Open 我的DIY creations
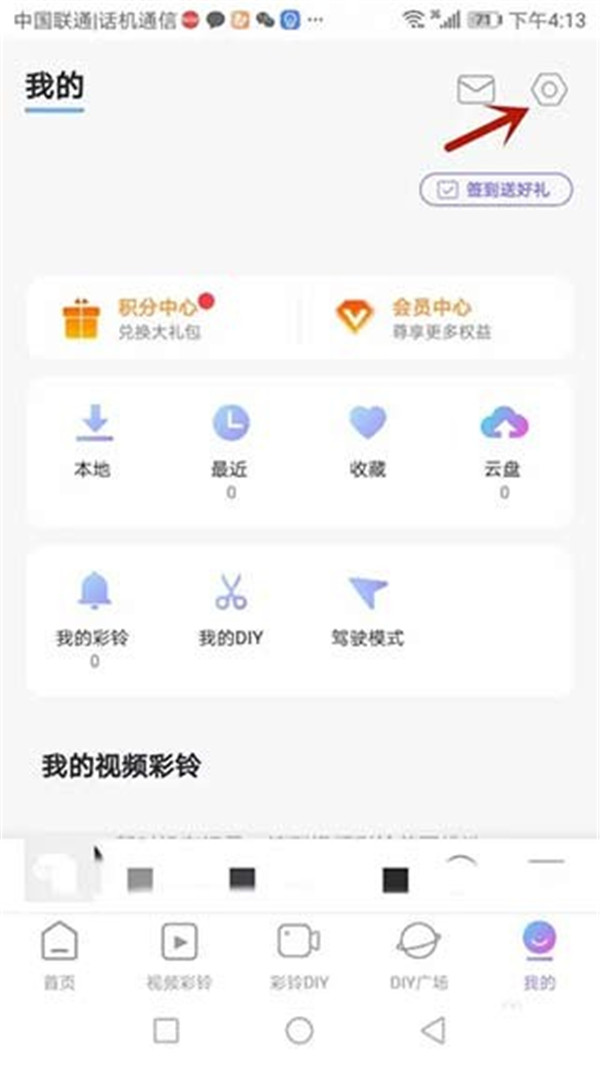600x1066 pixels. tap(231, 610)
